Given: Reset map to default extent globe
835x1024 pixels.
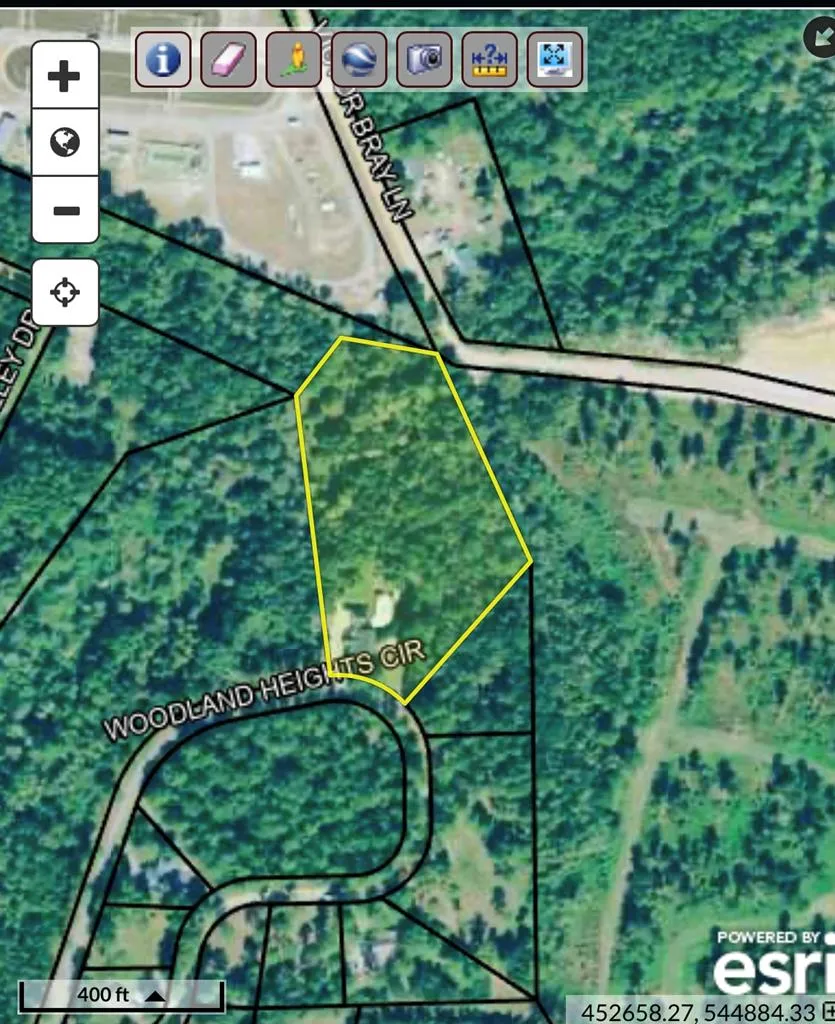Looking at the screenshot, I should (x=65, y=143).
